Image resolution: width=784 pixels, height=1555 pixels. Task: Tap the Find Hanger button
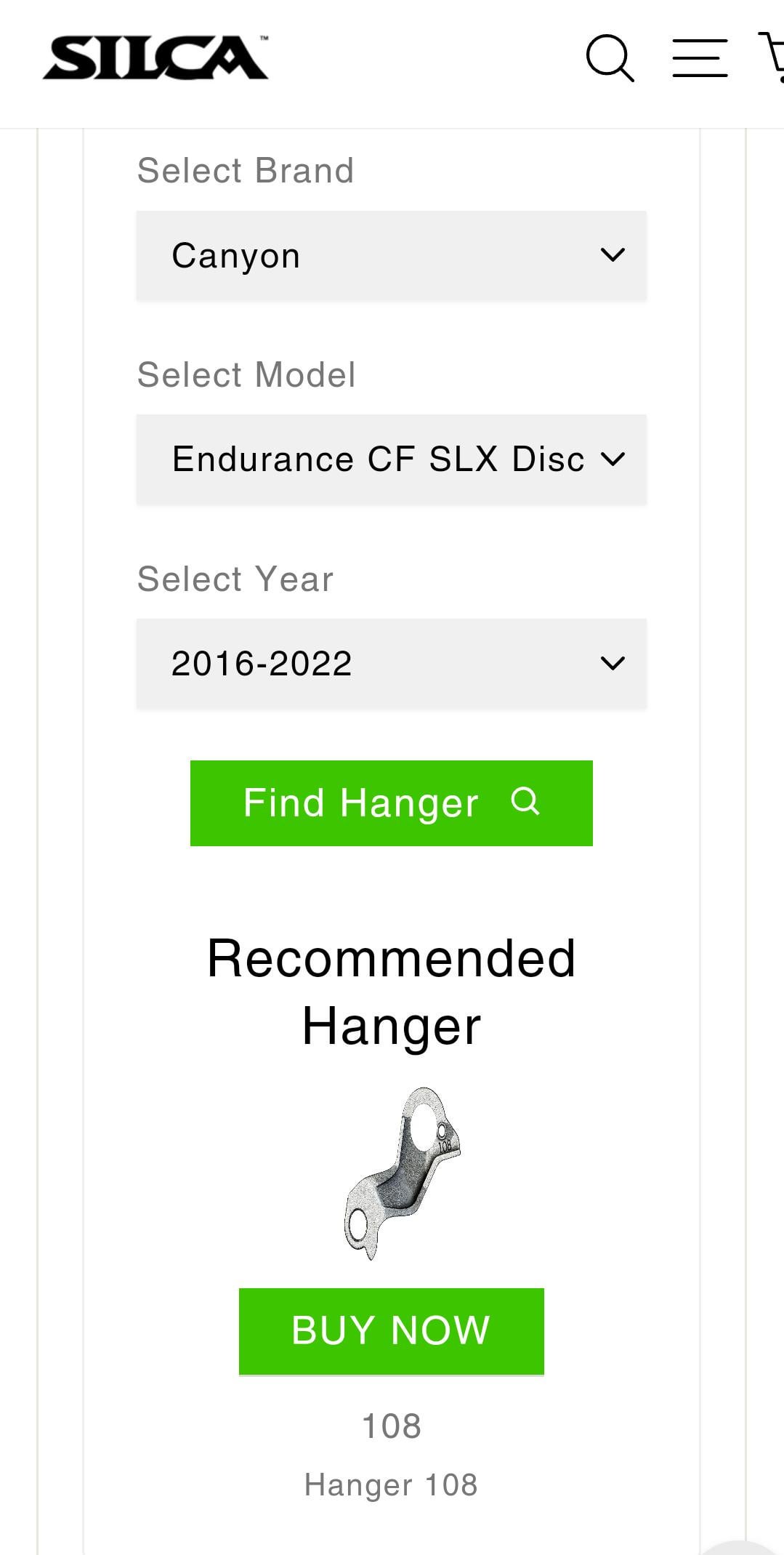(x=391, y=803)
